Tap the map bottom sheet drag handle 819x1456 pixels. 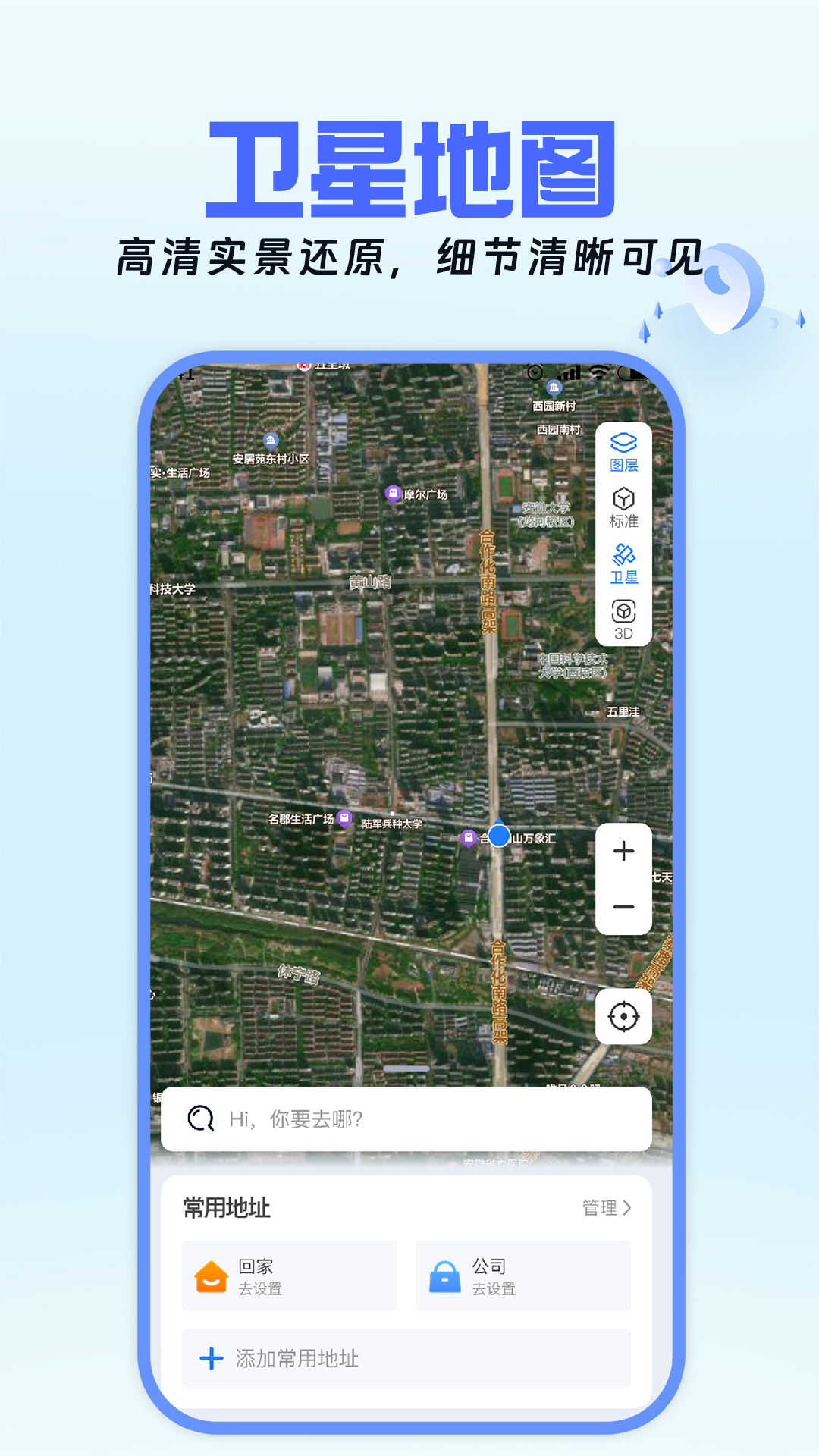tap(407, 1067)
